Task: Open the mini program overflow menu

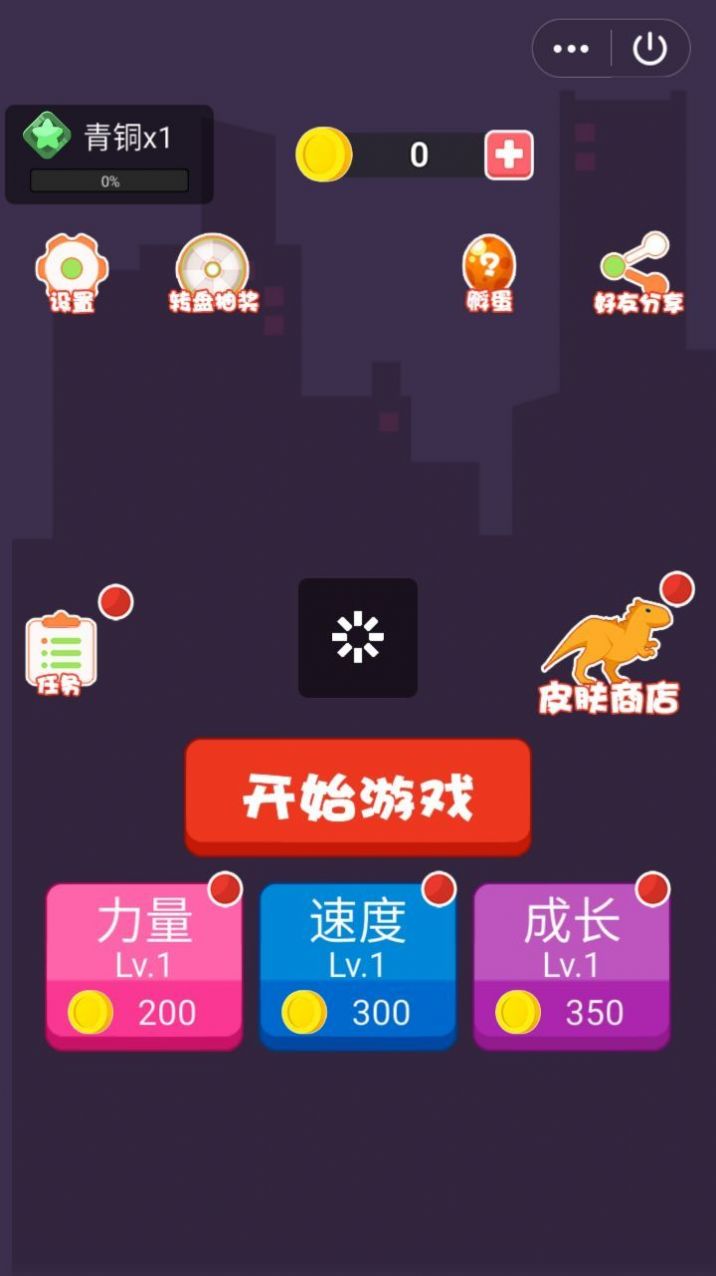Action: coord(571,48)
